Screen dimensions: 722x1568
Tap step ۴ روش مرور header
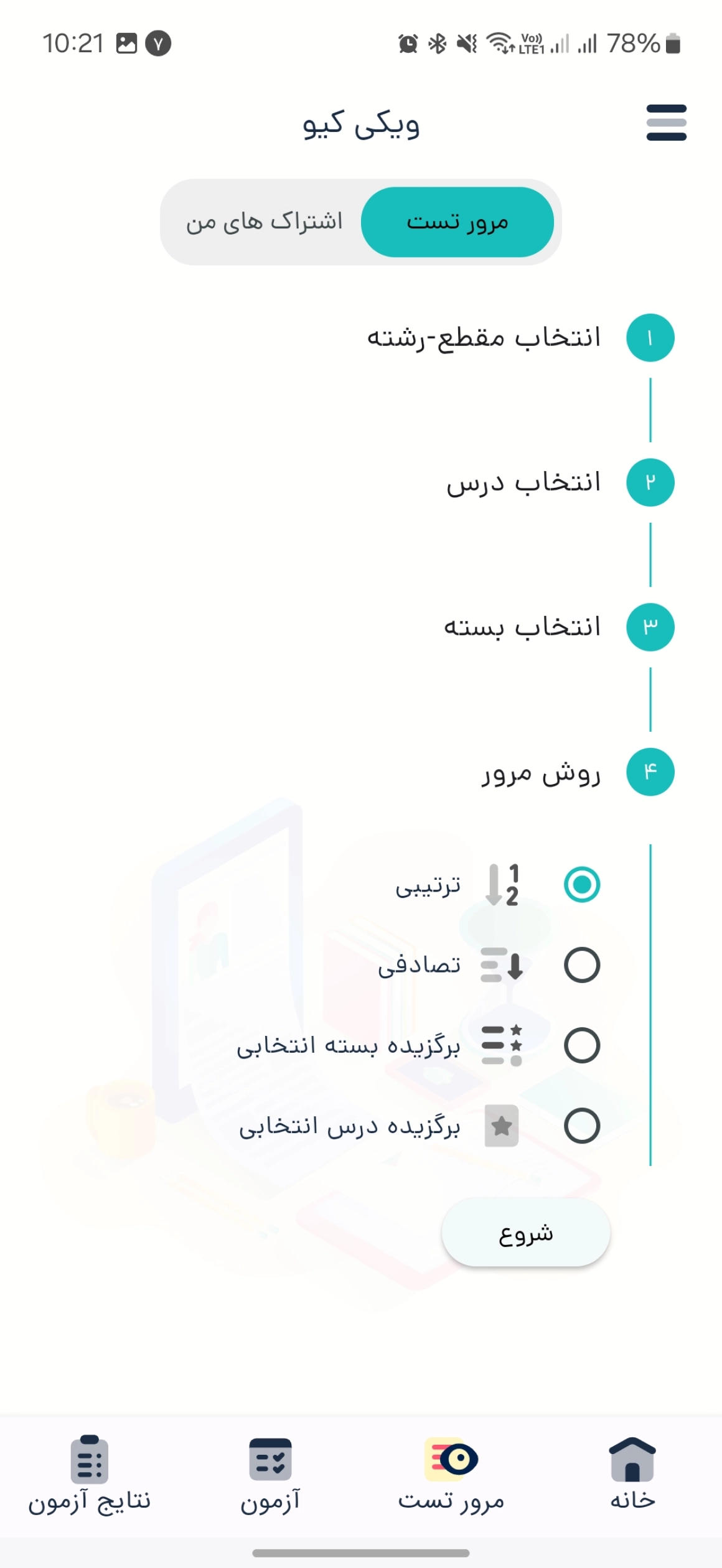pyautogui.click(x=578, y=772)
